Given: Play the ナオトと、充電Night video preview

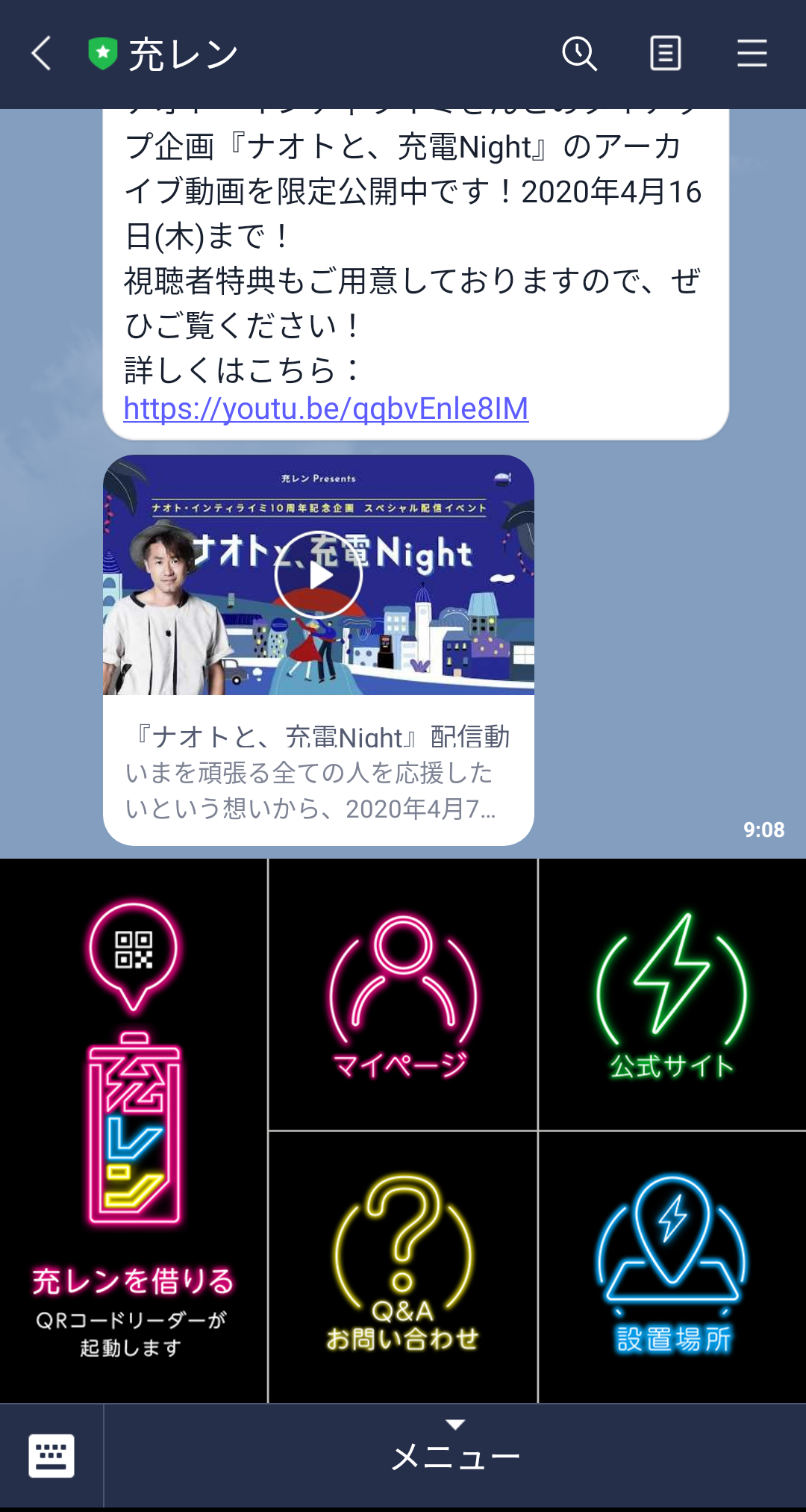Looking at the screenshot, I should [319, 576].
